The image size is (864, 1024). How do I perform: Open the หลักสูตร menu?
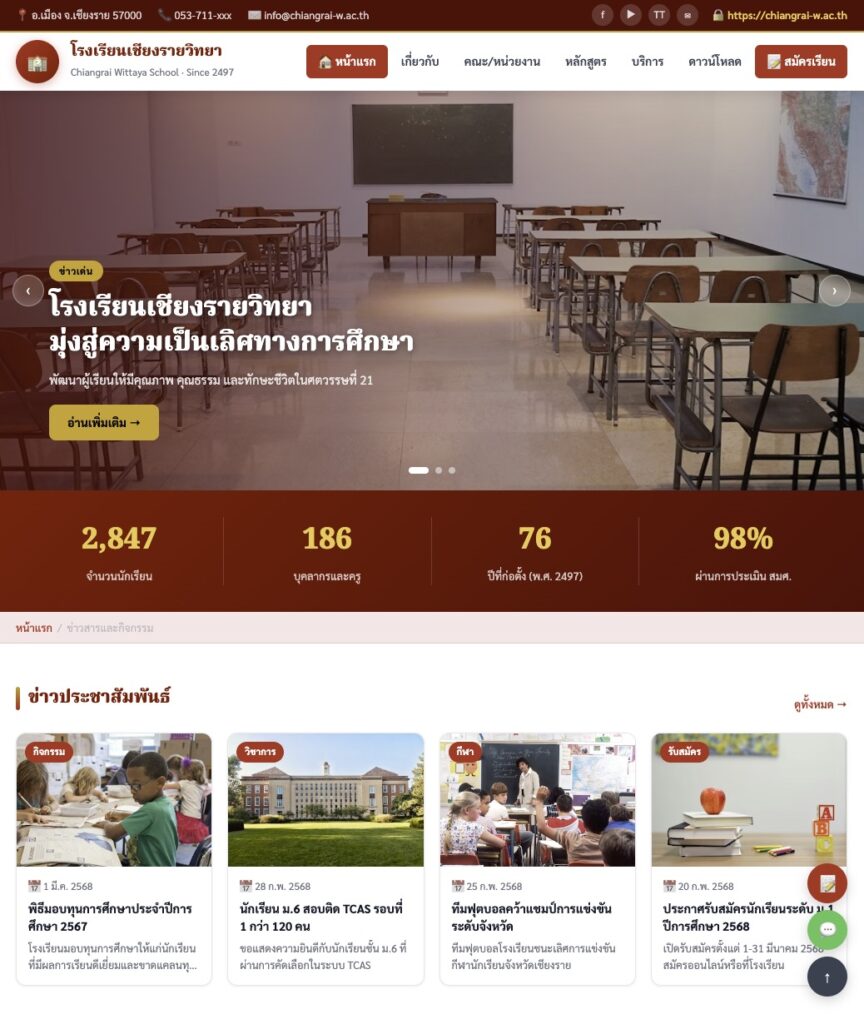tap(585, 62)
